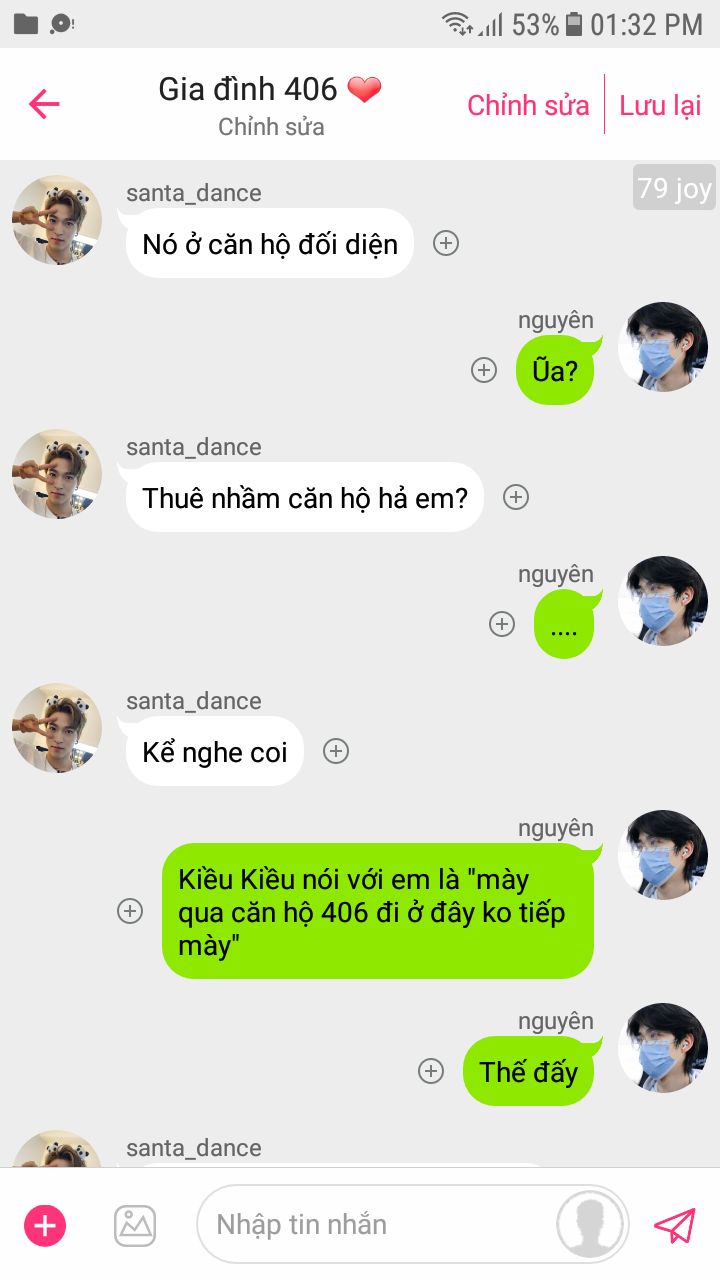Tap plus icon beside "Thuê nhầm căn hộ hả em?"

tap(516, 497)
